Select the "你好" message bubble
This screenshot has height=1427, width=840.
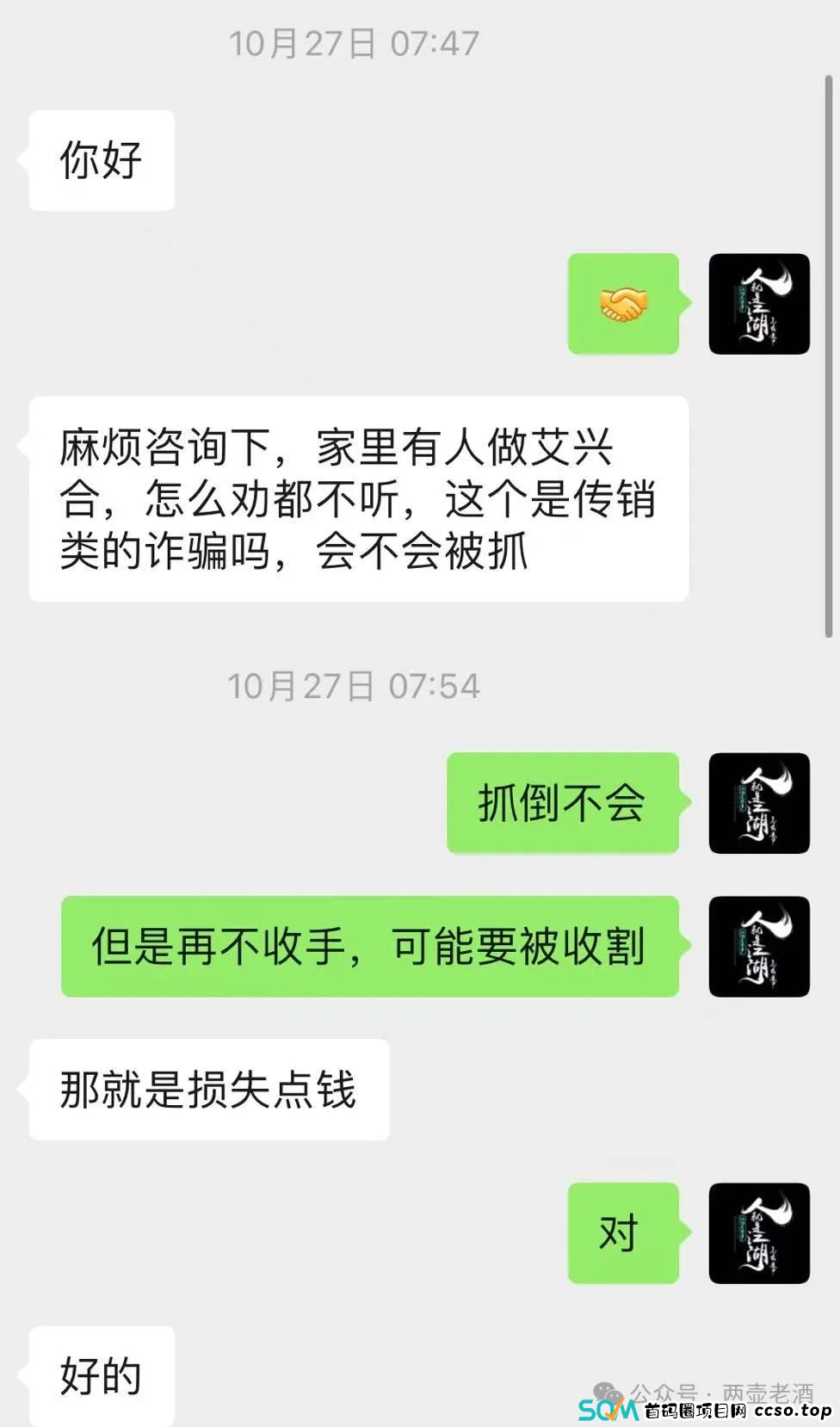coord(100,159)
